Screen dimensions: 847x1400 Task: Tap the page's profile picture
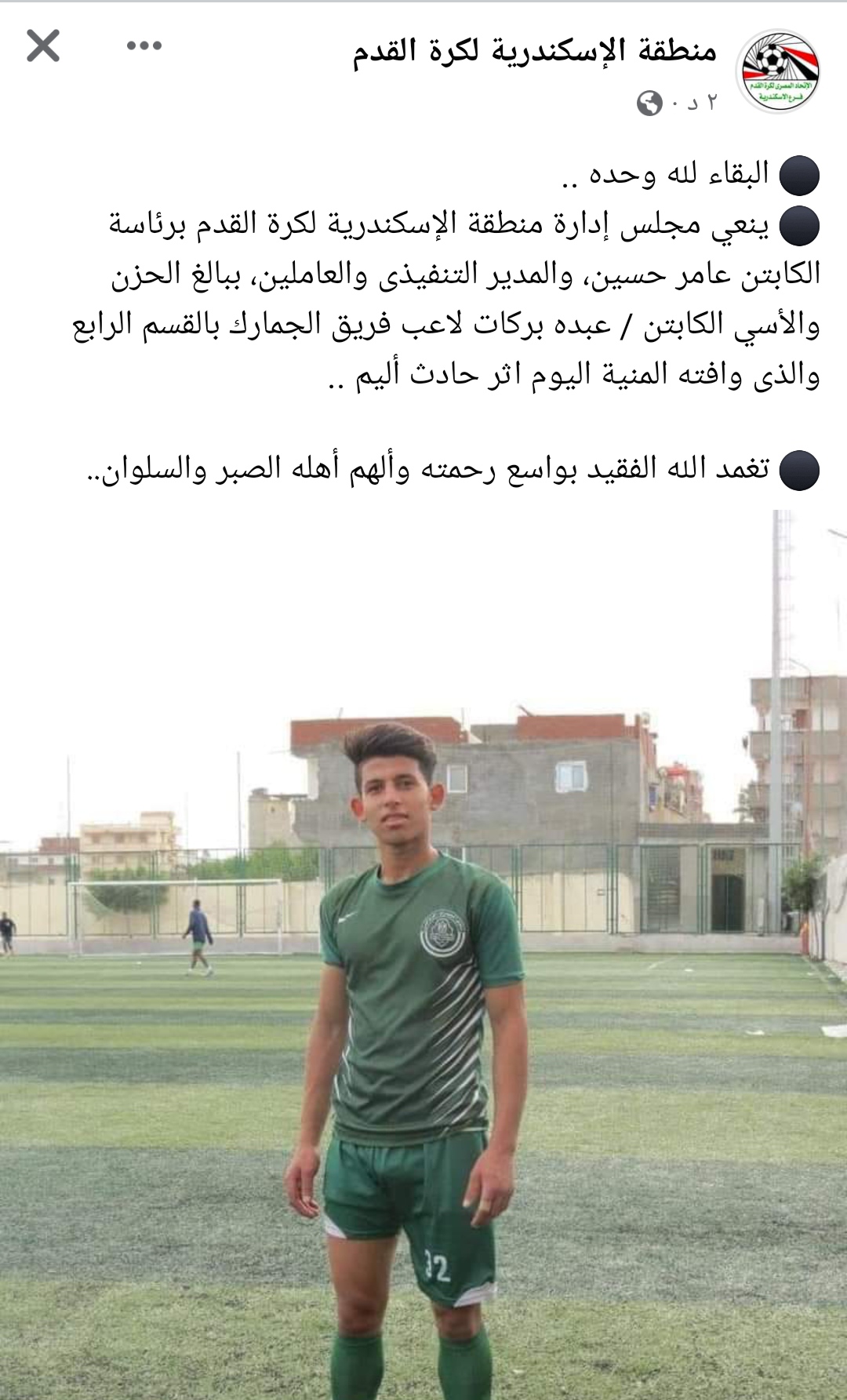click(x=780, y=74)
